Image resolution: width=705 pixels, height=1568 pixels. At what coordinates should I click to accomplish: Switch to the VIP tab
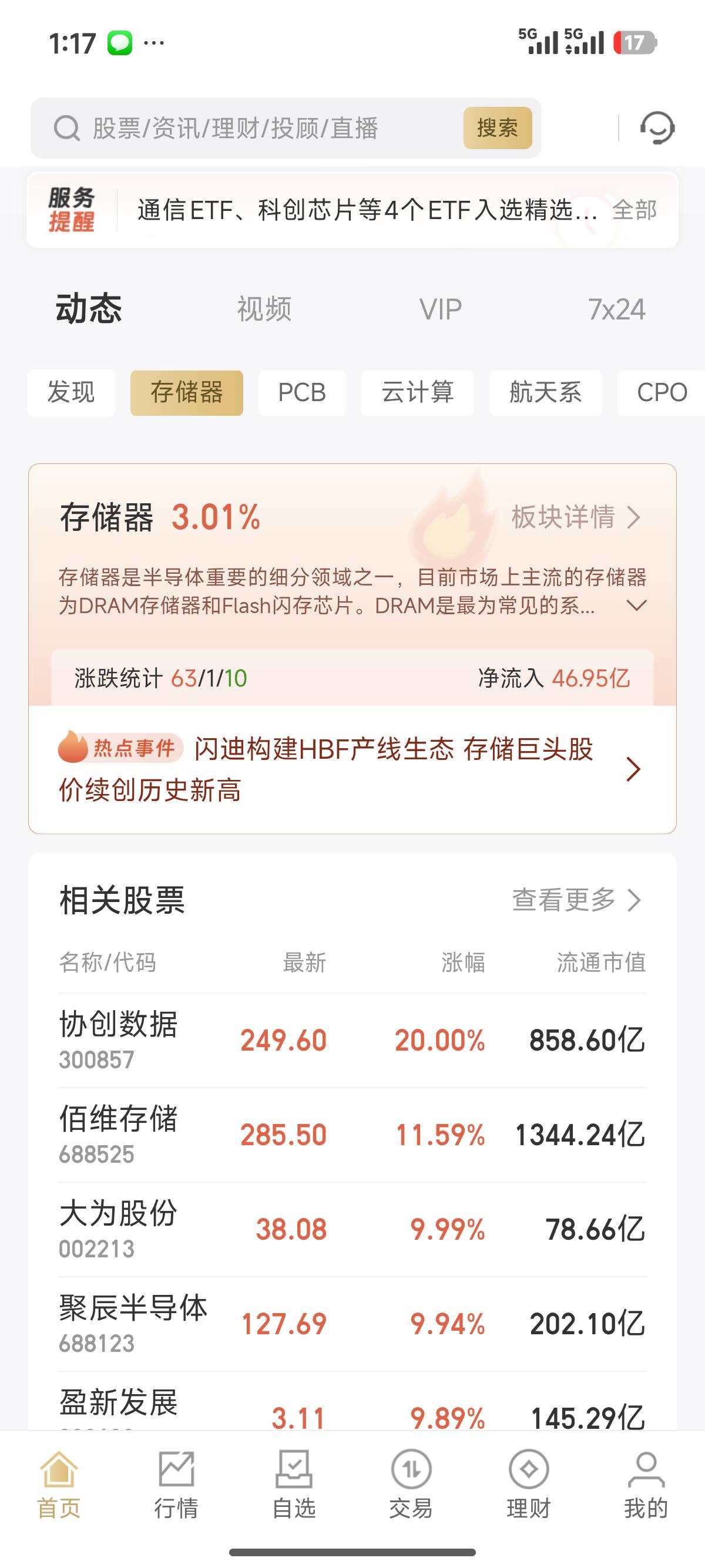[x=440, y=309]
